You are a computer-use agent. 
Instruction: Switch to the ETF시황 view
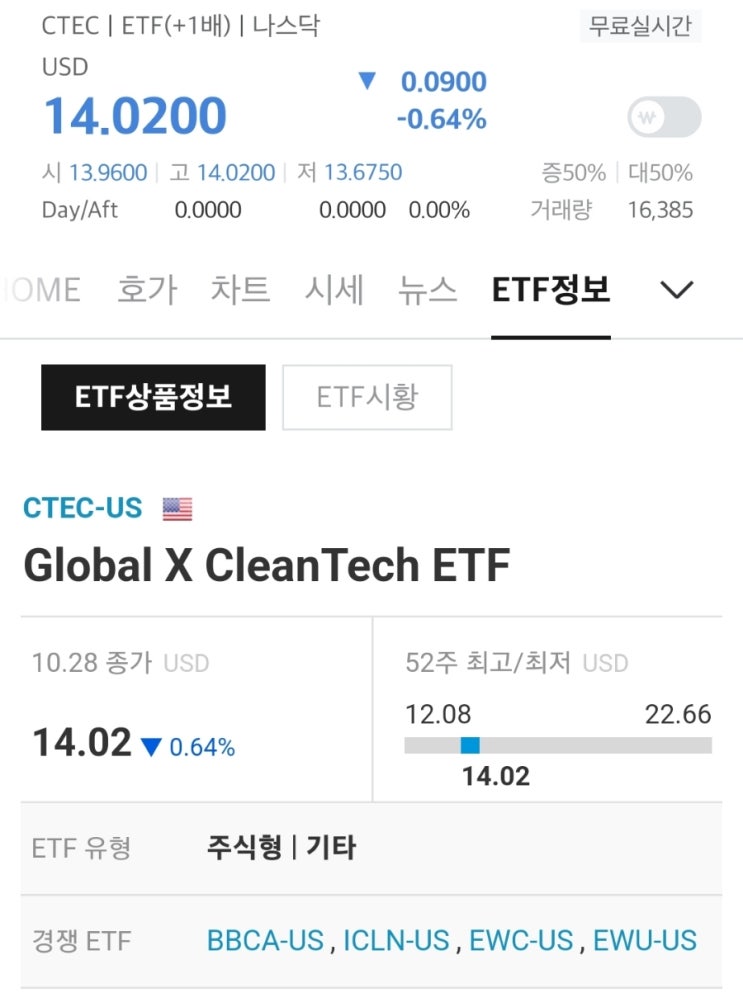click(367, 397)
